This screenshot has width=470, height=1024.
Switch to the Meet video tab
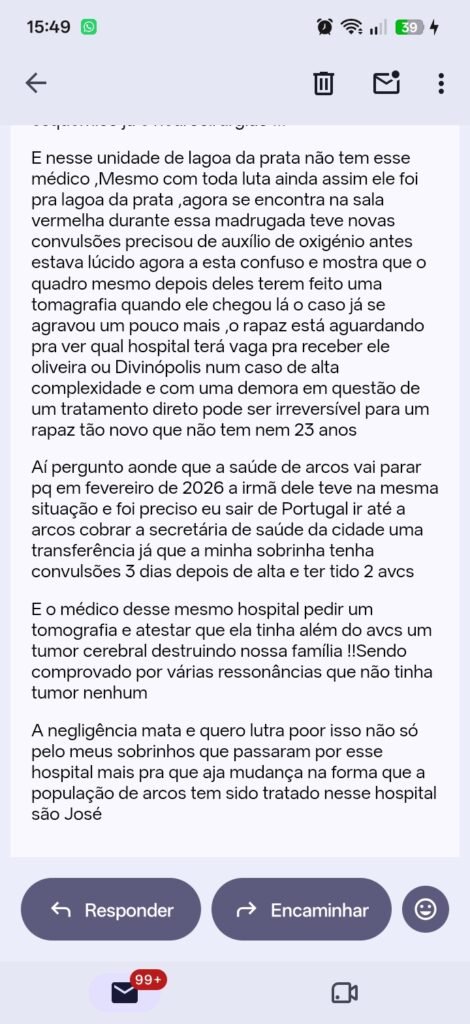click(345, 993)
